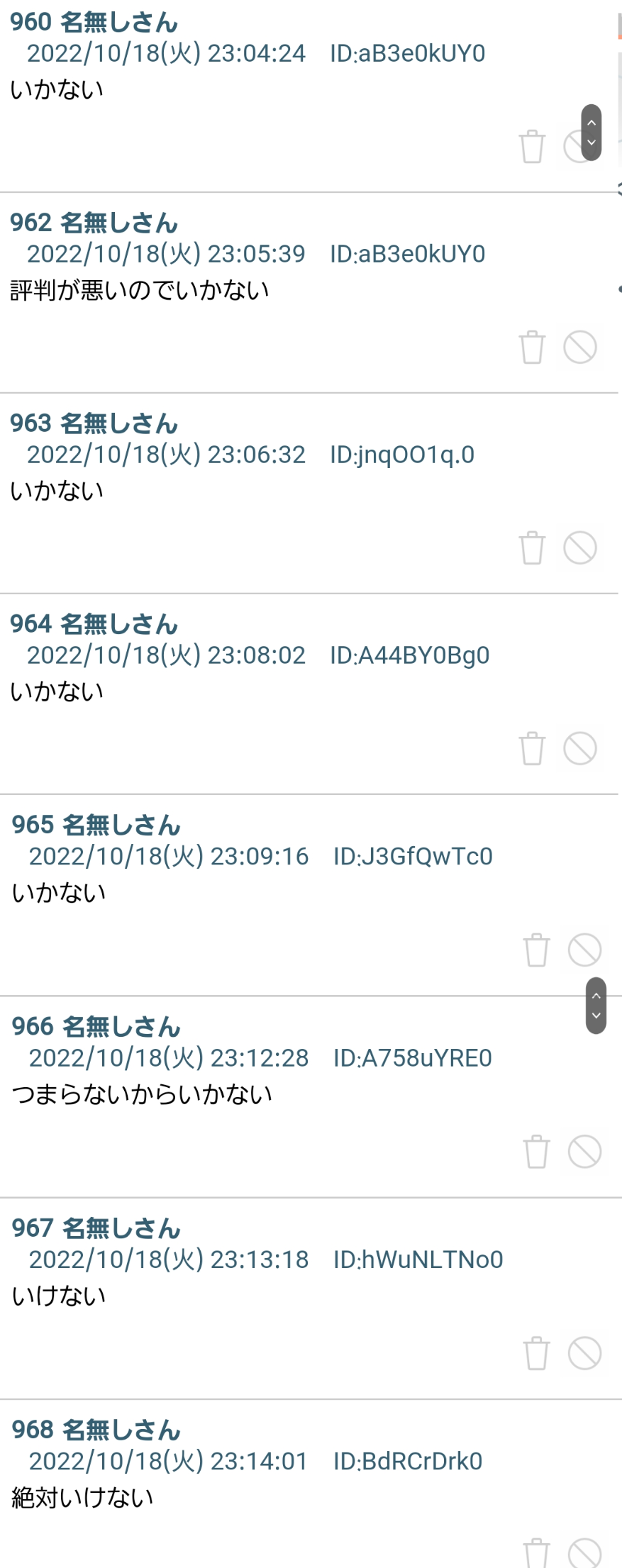
Task: Toggle block for post 965's ID J3GfQwTc0
Action: coord(583,950)
